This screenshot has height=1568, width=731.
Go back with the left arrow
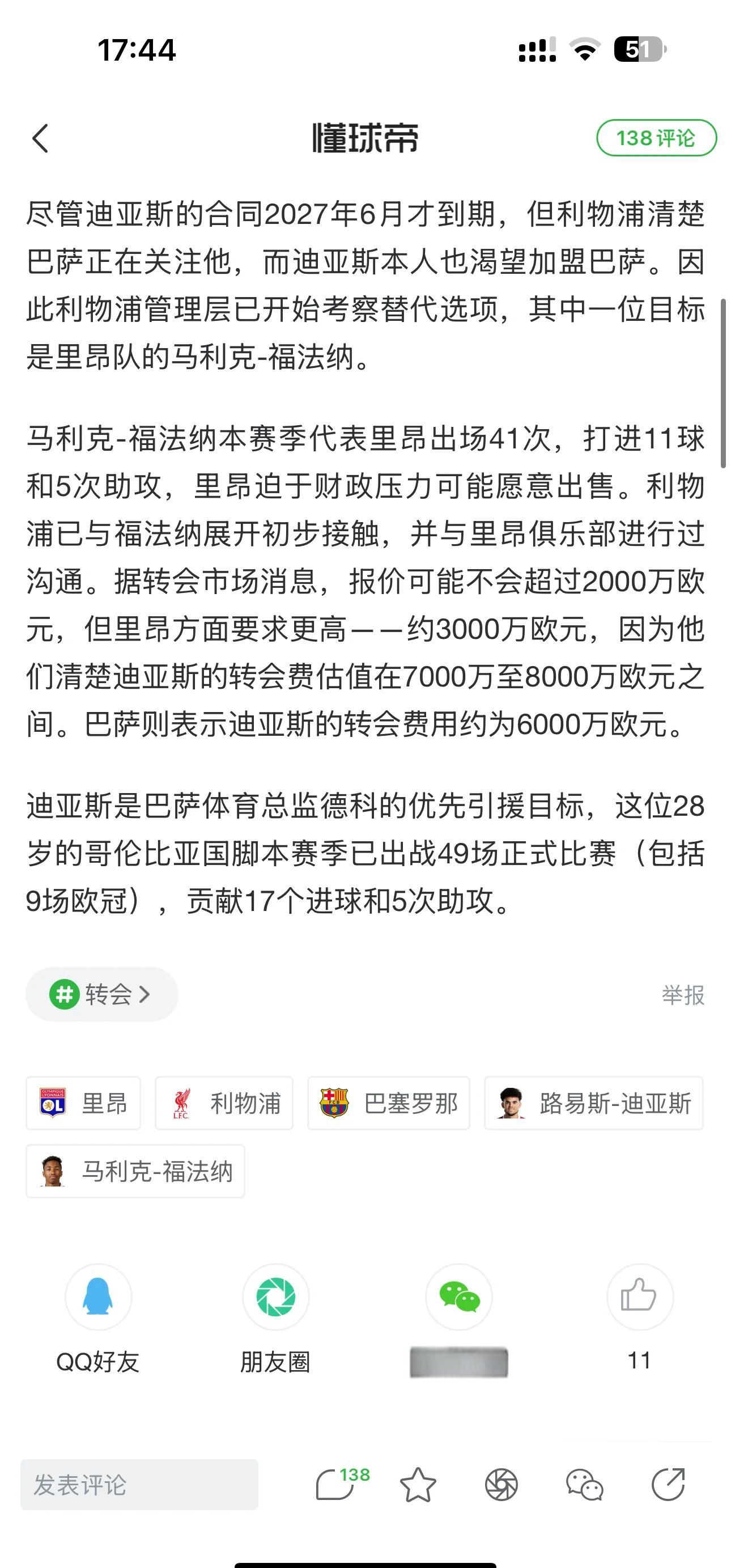(x=40, y=139)
